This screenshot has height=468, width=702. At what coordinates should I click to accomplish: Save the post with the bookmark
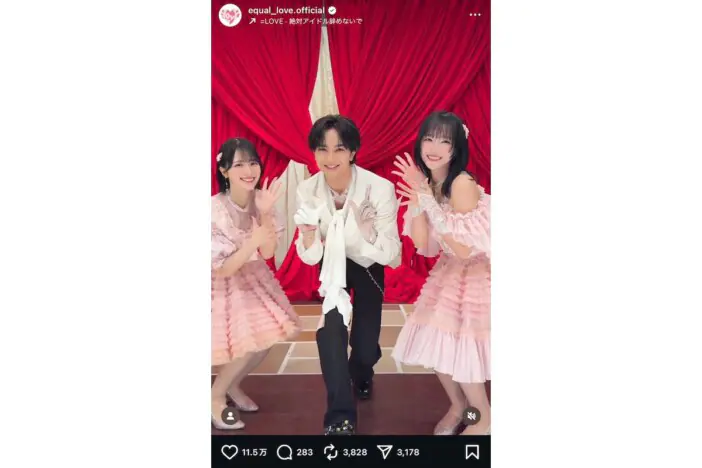tap(472, 452)
